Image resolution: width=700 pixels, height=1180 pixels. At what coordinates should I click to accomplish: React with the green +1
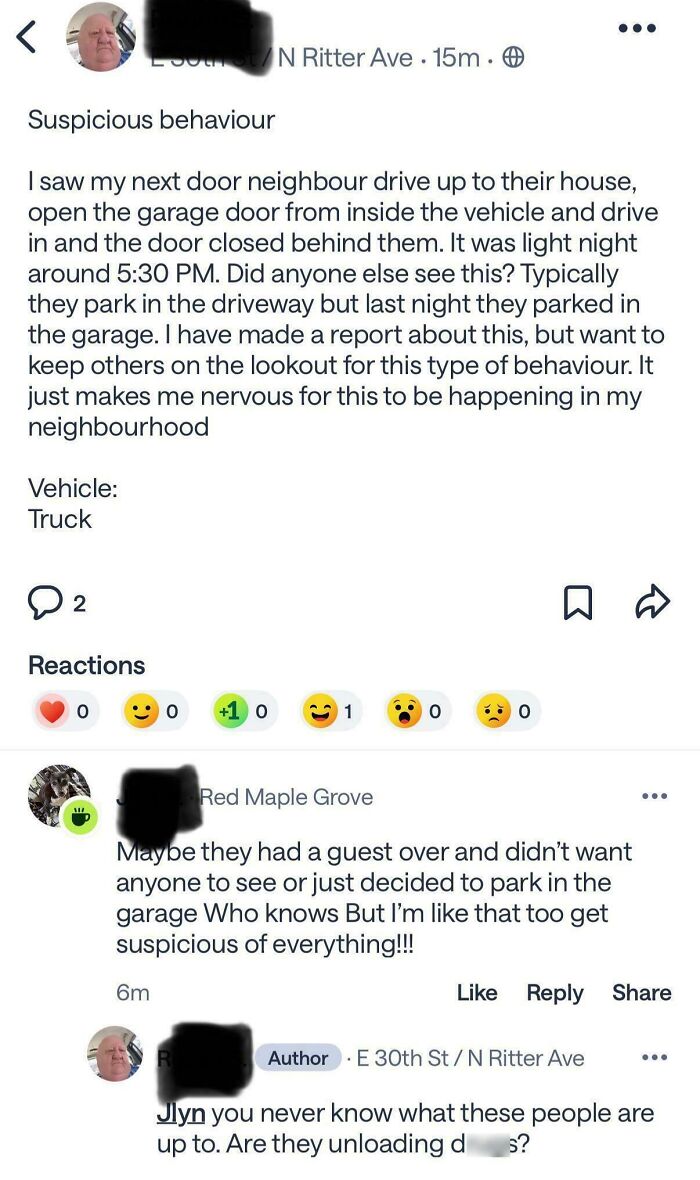[x=242, y=711]
